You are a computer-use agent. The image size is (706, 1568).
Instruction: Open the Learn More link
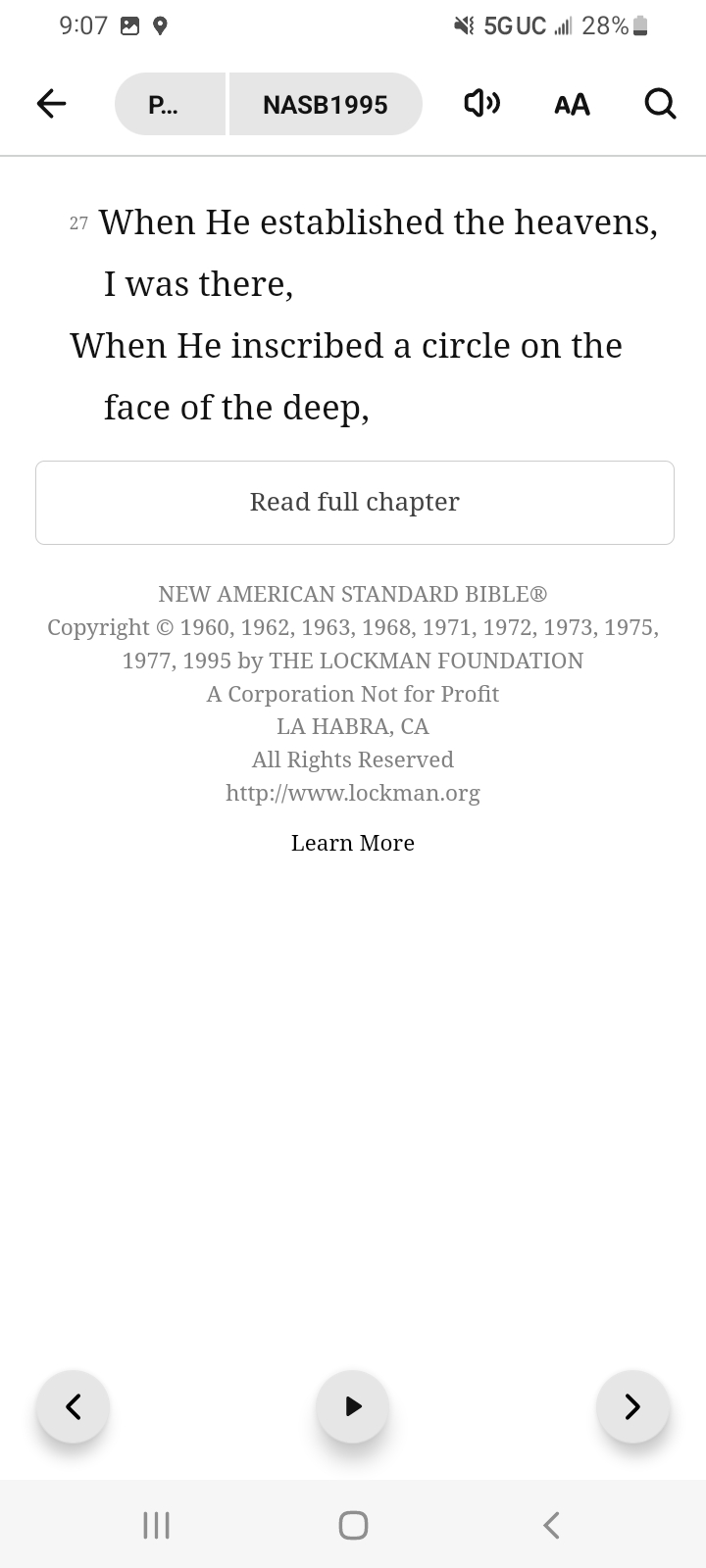coord(353,843)
